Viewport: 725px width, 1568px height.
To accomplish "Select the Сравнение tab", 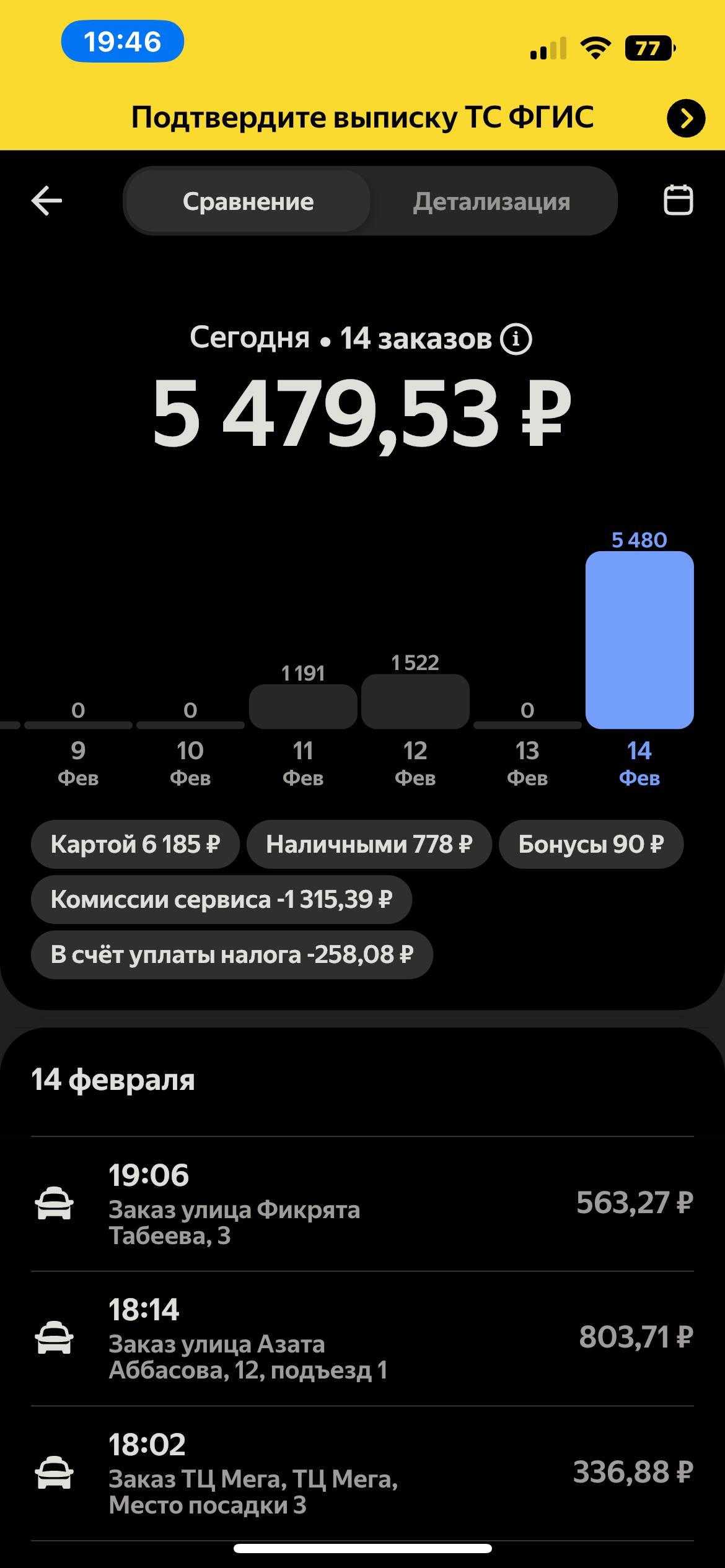I will pyautogui.click(x=248, y=202).
